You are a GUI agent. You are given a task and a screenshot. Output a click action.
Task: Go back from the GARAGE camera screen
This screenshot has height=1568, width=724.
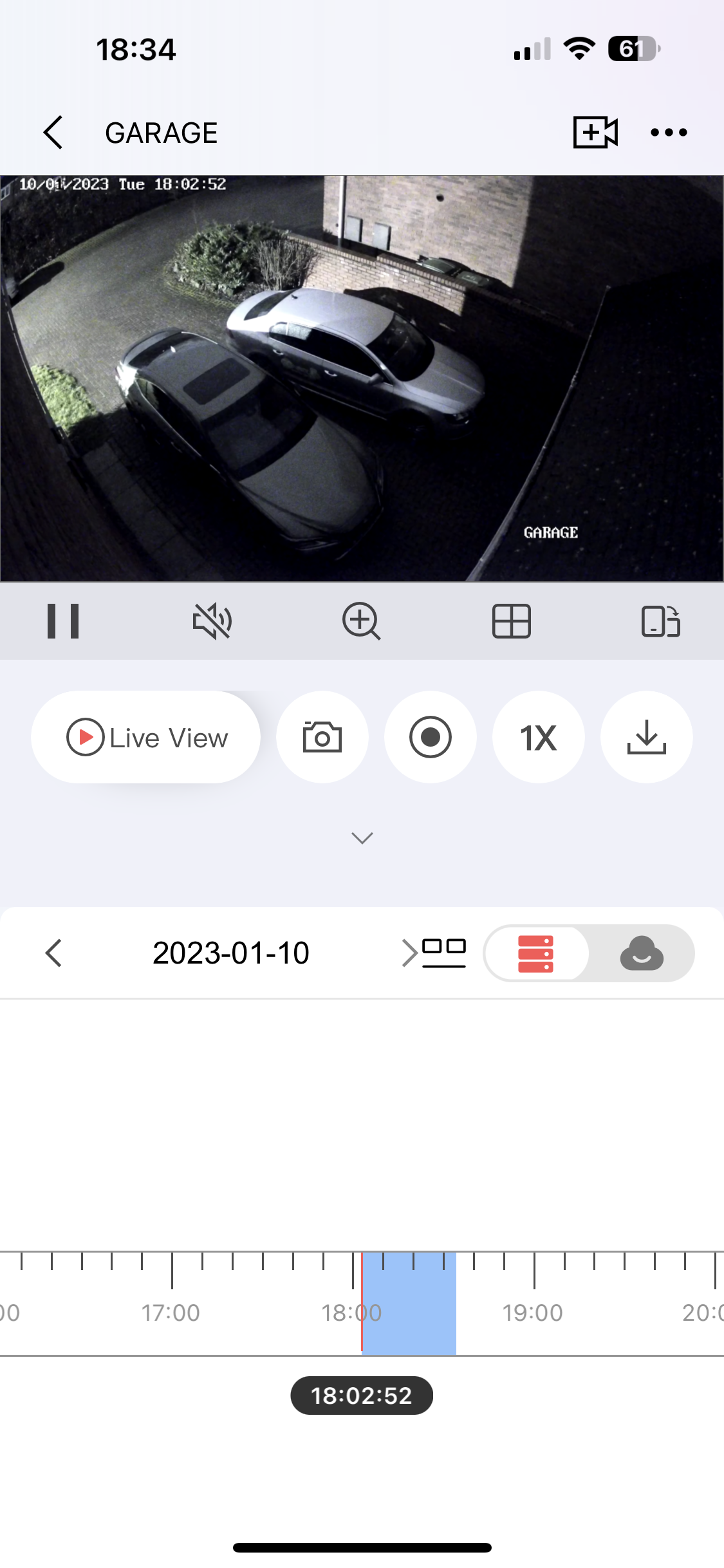point(53,133)
